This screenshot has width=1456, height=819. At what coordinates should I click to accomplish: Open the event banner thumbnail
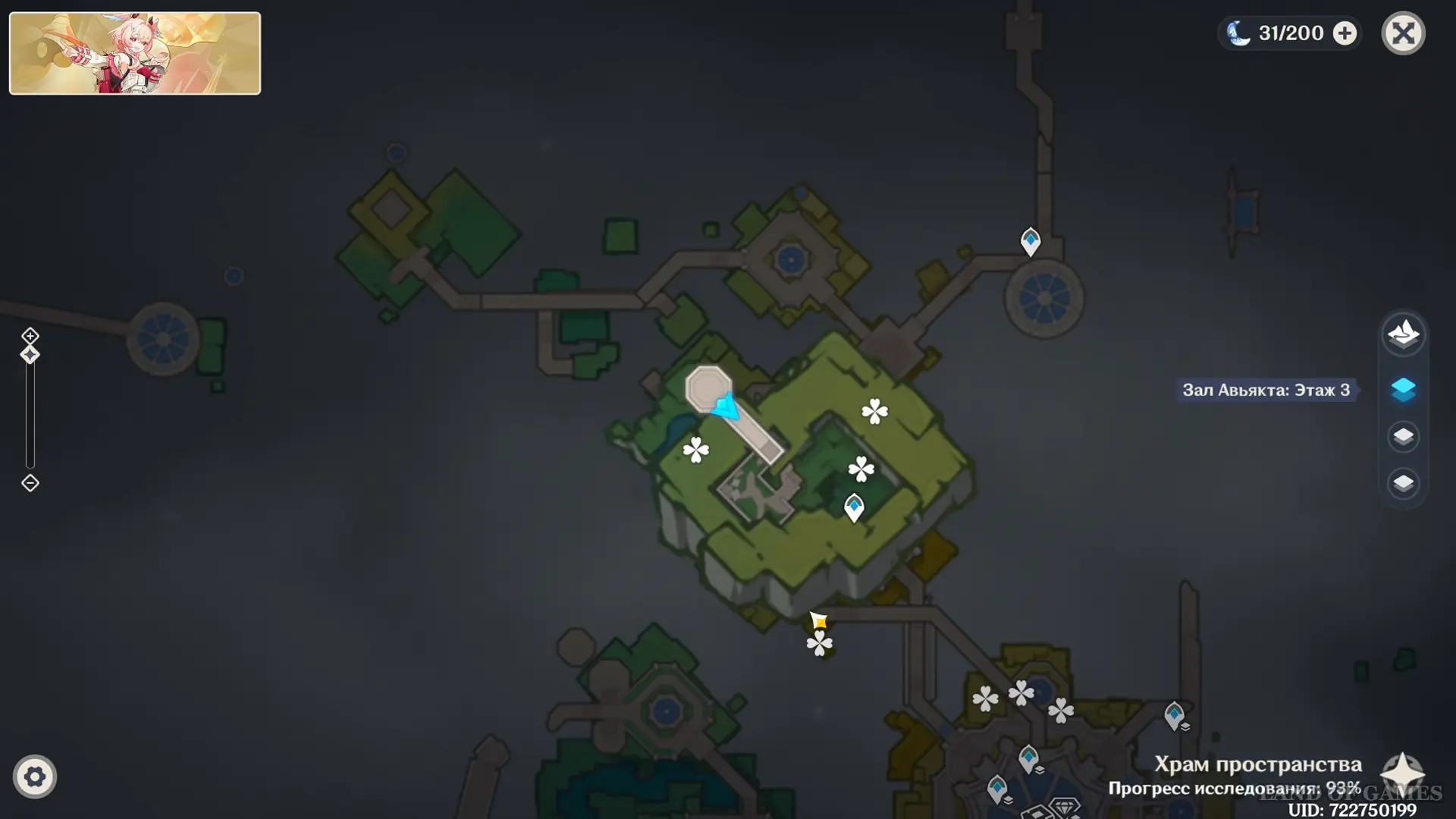(x=135, y=53)
